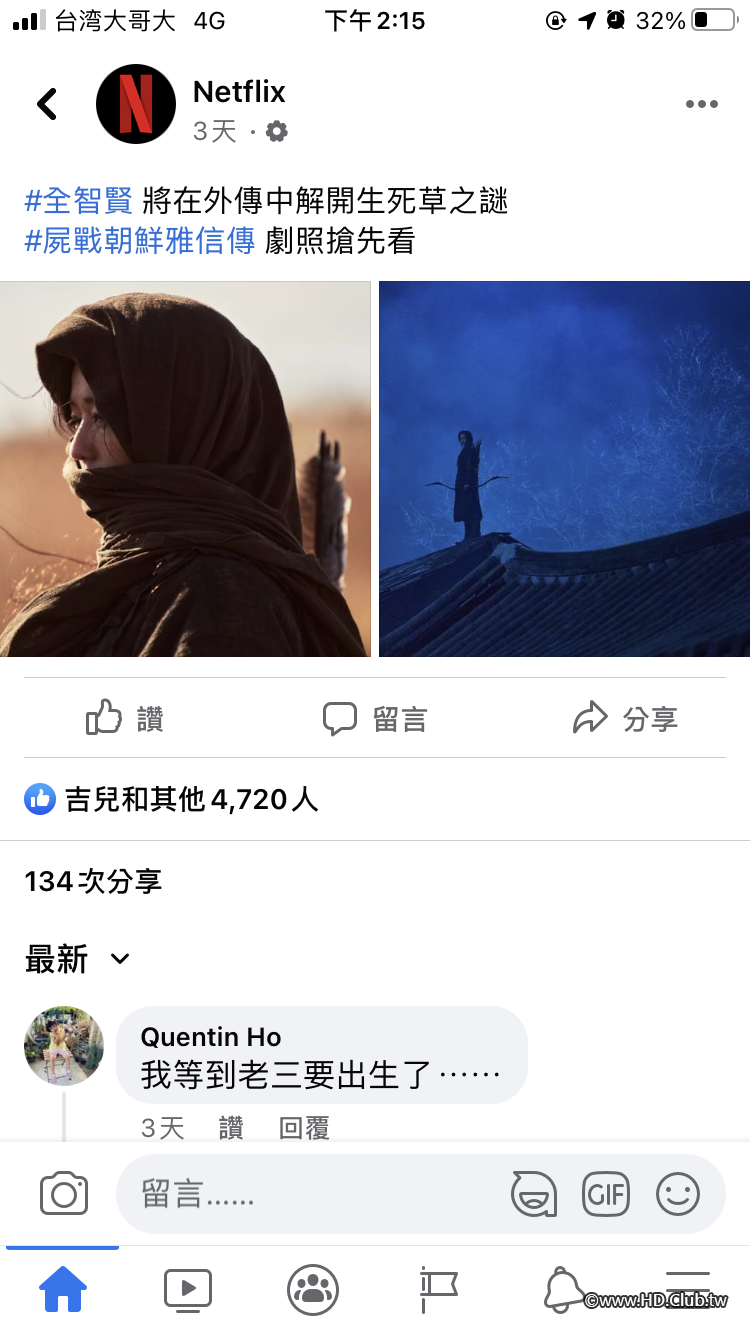750x1334 pixels.
Task: Open the #屍戰朝鮮雅信傳 hashtag
Action: coord(140,241)
